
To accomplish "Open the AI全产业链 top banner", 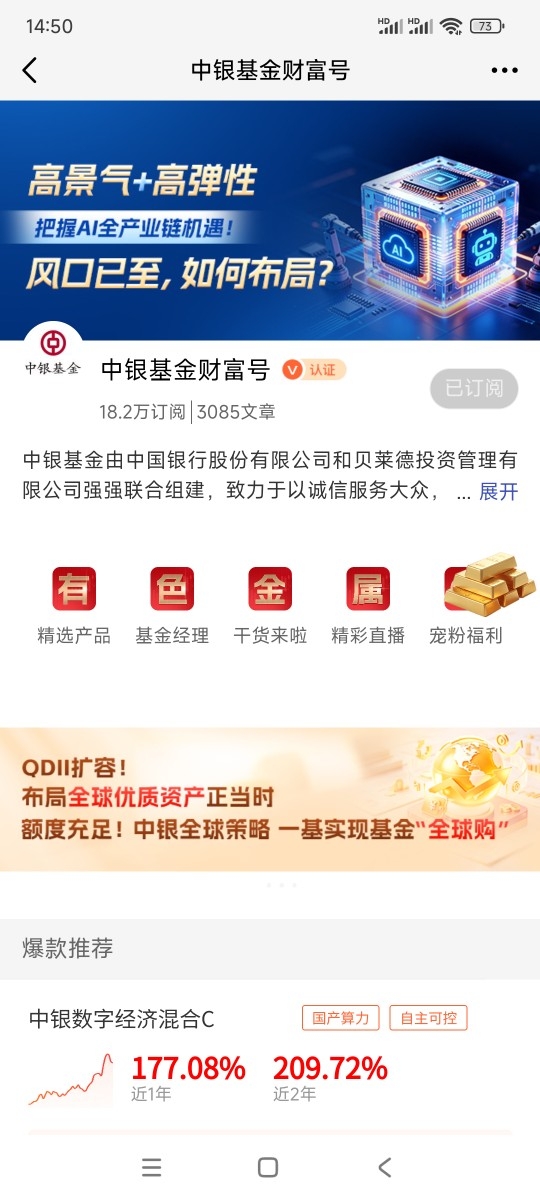I will tap(270, 220).
